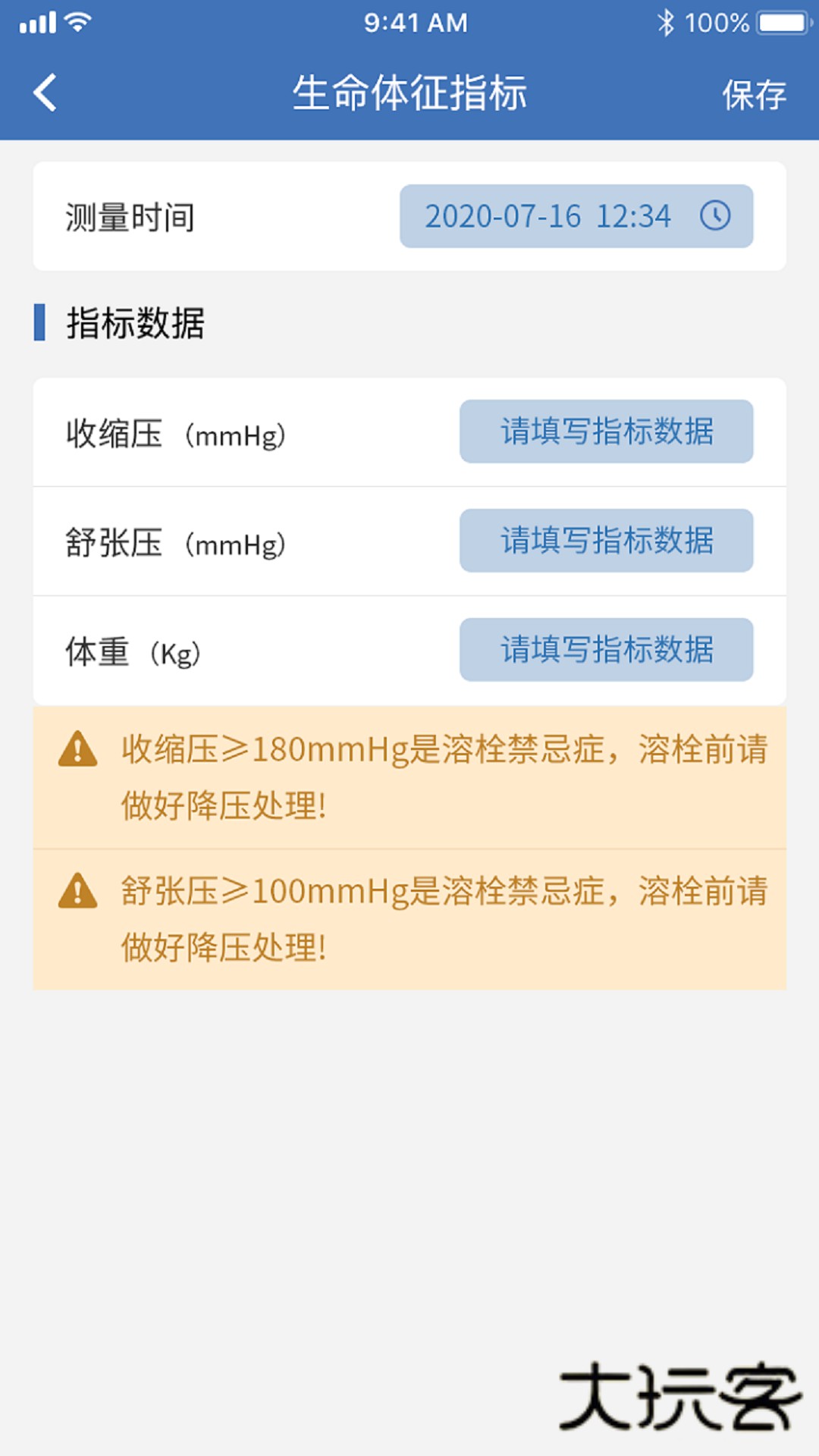Open the 收缩压 value selector
Screen dimensions: 819x1456
606,431
